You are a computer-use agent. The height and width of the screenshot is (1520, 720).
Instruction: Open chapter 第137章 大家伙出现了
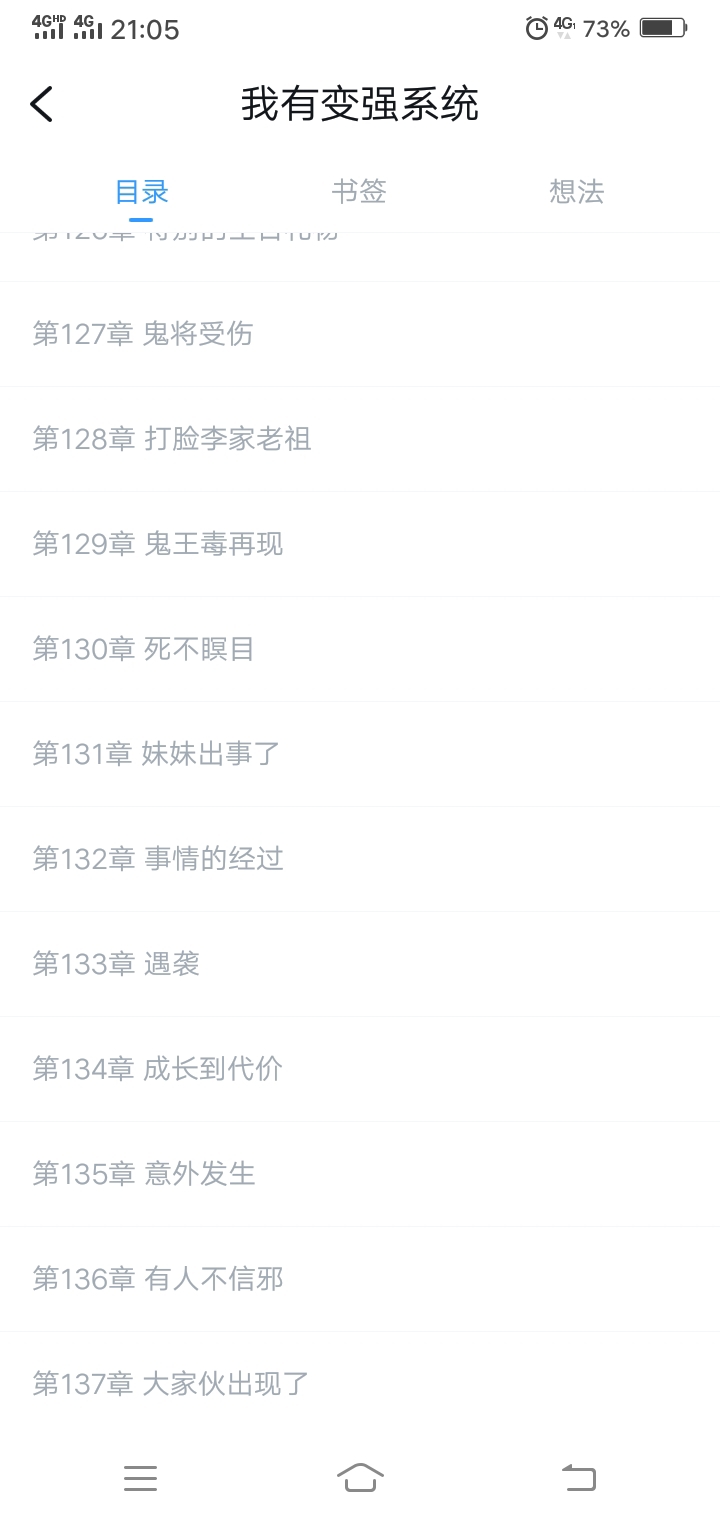[360, 1384]
